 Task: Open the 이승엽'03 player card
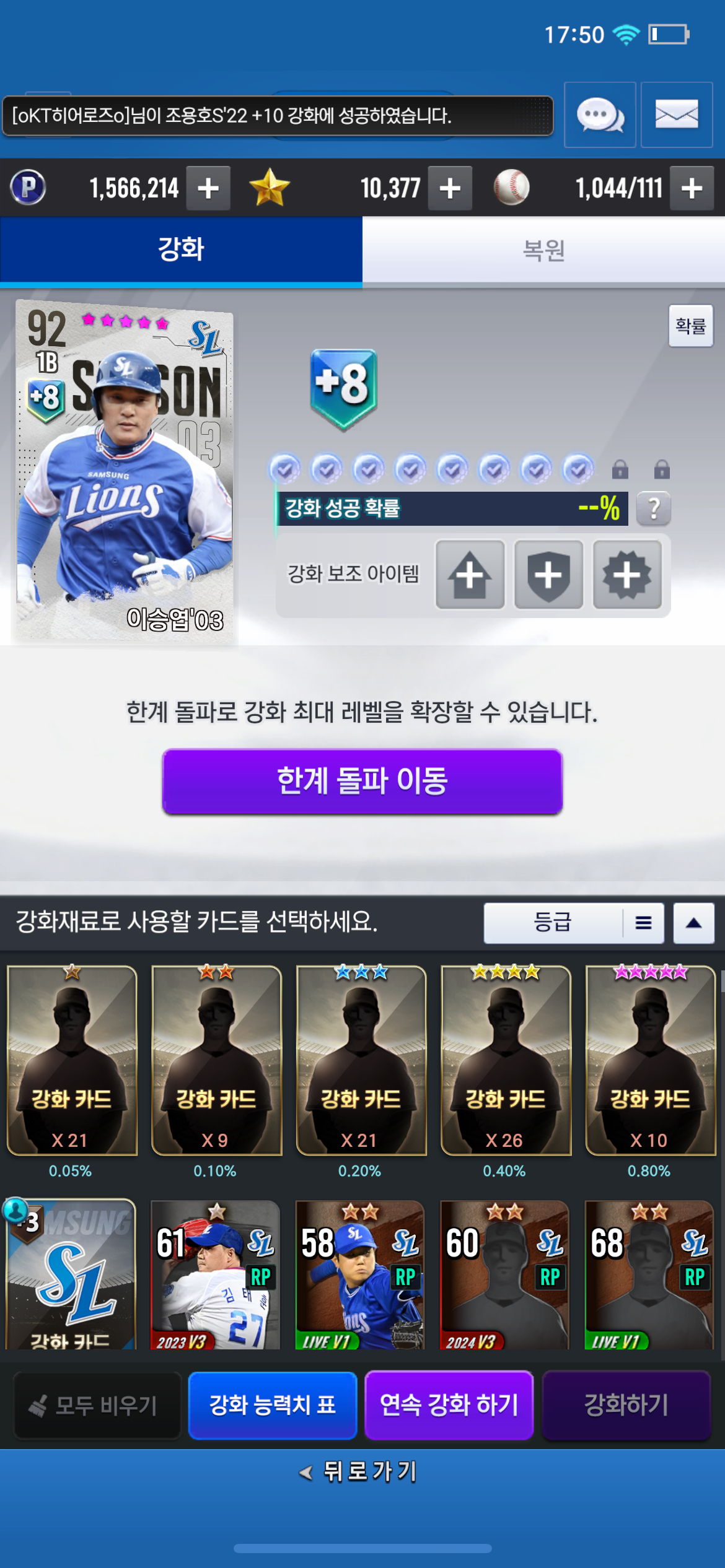click(124, 472)
